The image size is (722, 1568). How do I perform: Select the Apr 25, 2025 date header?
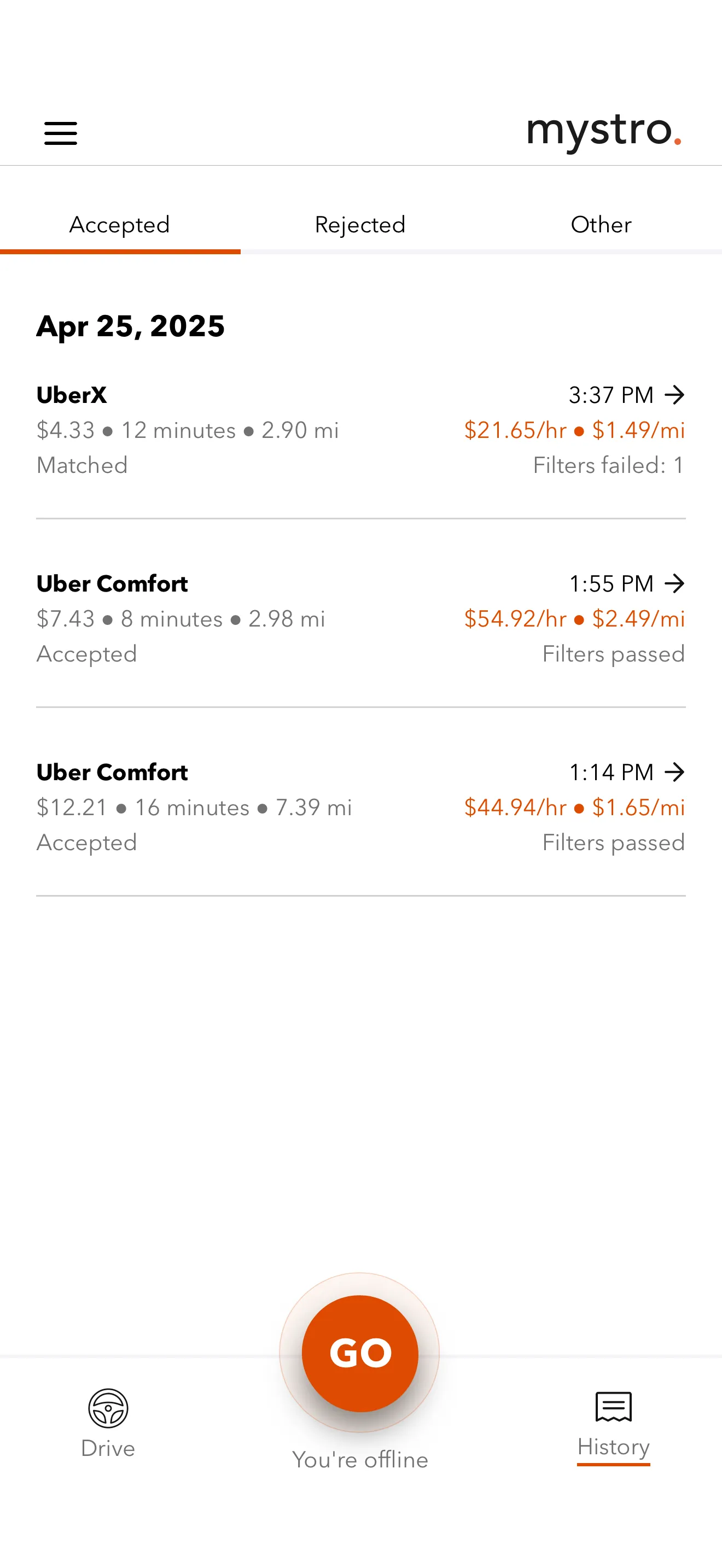click(130, 326)
